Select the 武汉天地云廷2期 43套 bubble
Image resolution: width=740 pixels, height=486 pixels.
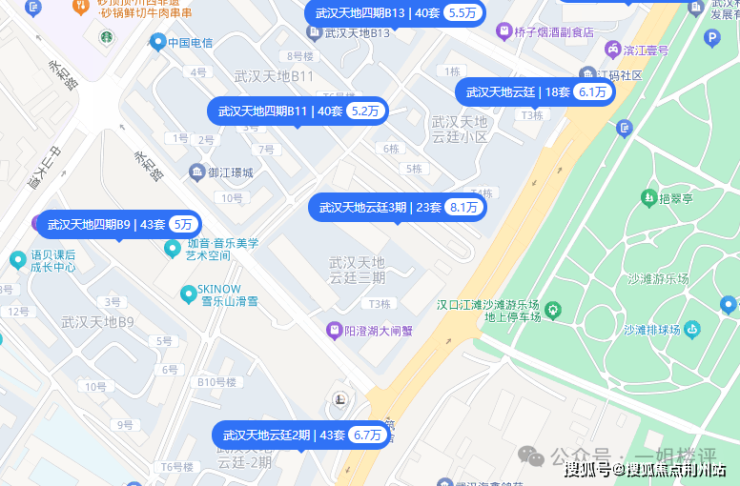click(x=302, y=435)
